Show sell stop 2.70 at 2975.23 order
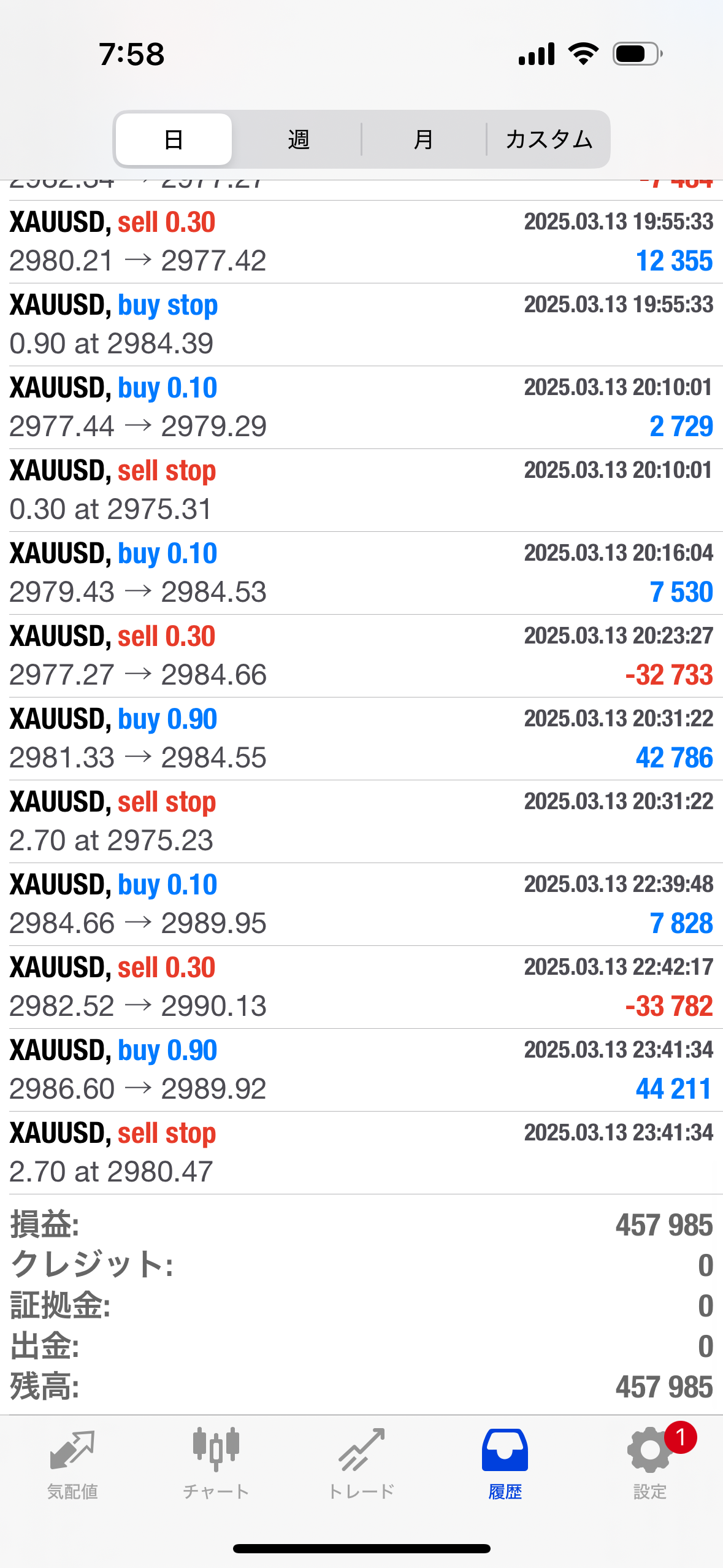This screenshot has height=1568, width=723. 361,821
